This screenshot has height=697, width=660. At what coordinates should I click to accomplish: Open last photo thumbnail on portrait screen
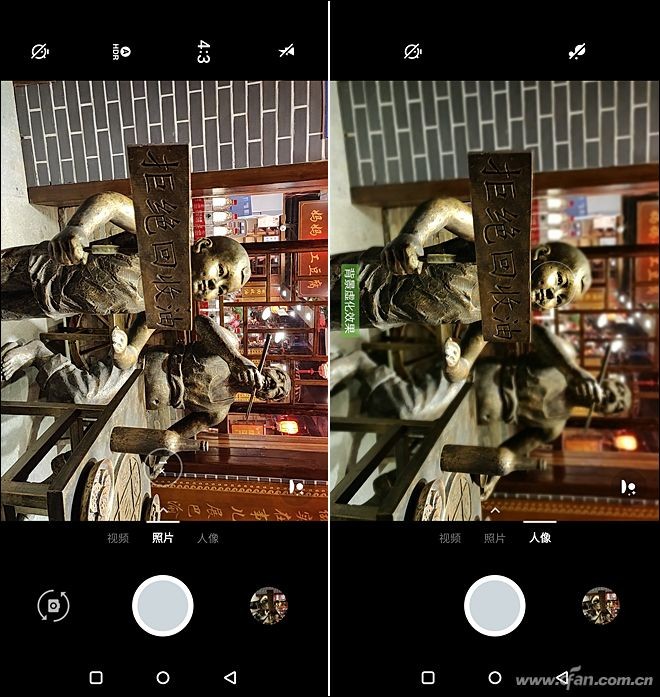pos(600,605)
